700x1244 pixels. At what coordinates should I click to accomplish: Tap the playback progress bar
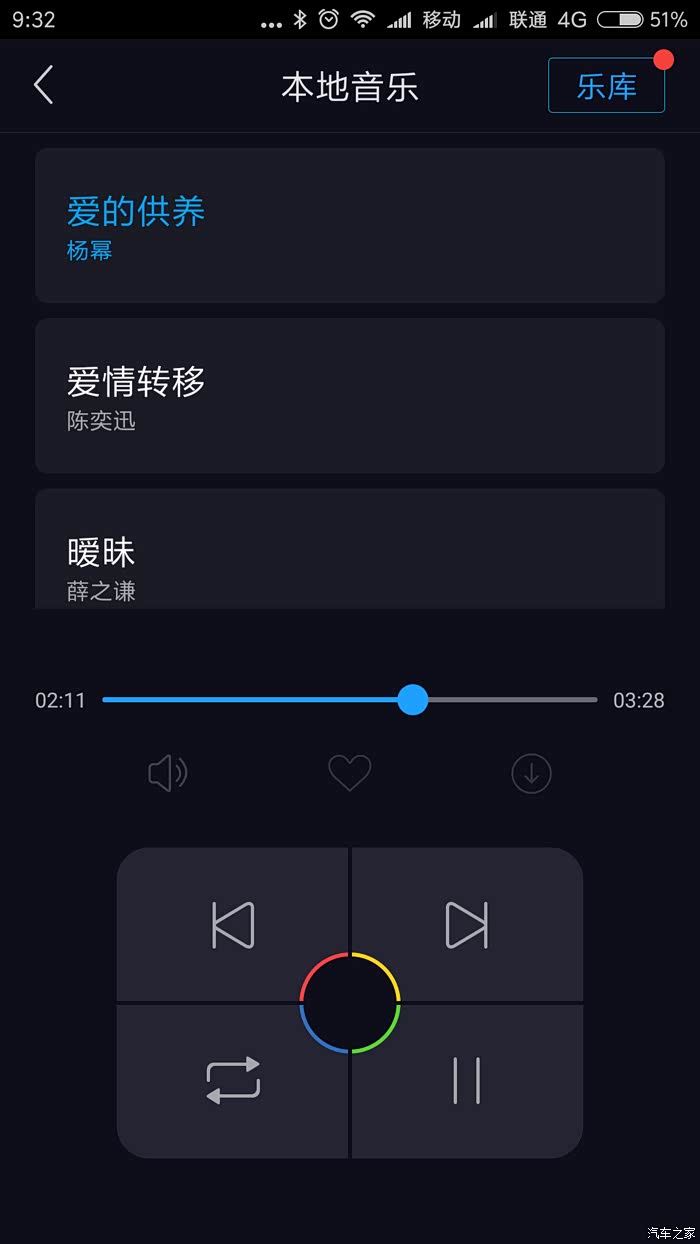349,700
